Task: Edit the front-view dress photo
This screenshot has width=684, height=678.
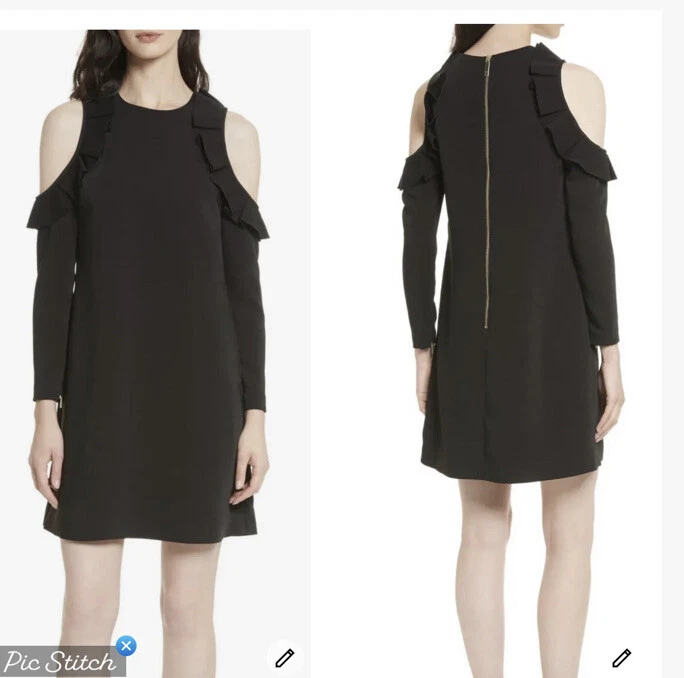Action: tap(285, 657)
